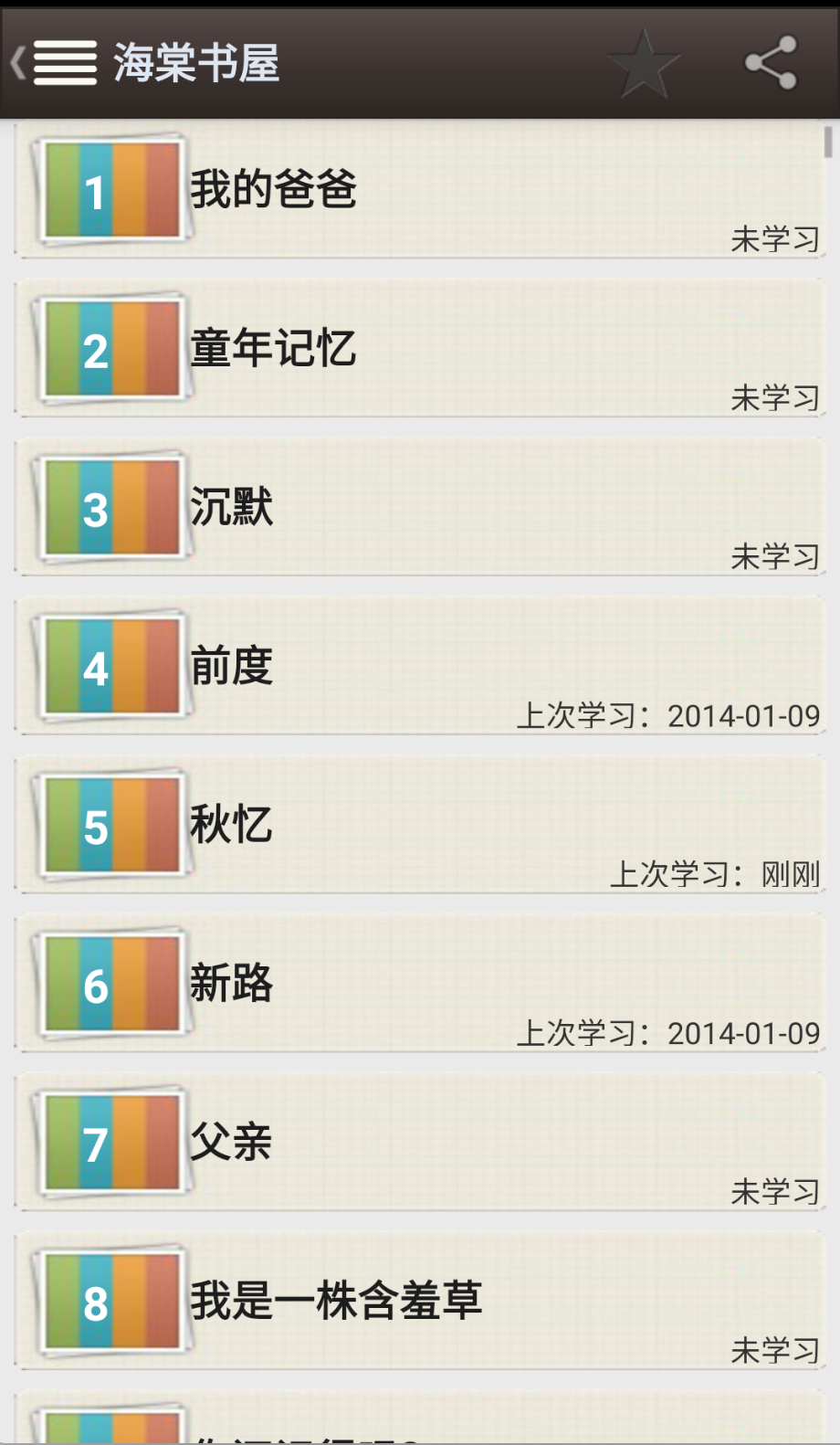Image resolution: width=840 pixels, height=1445 pixels.
Task: Open lesson 2 童年记忆
Action: coord(274,350)
